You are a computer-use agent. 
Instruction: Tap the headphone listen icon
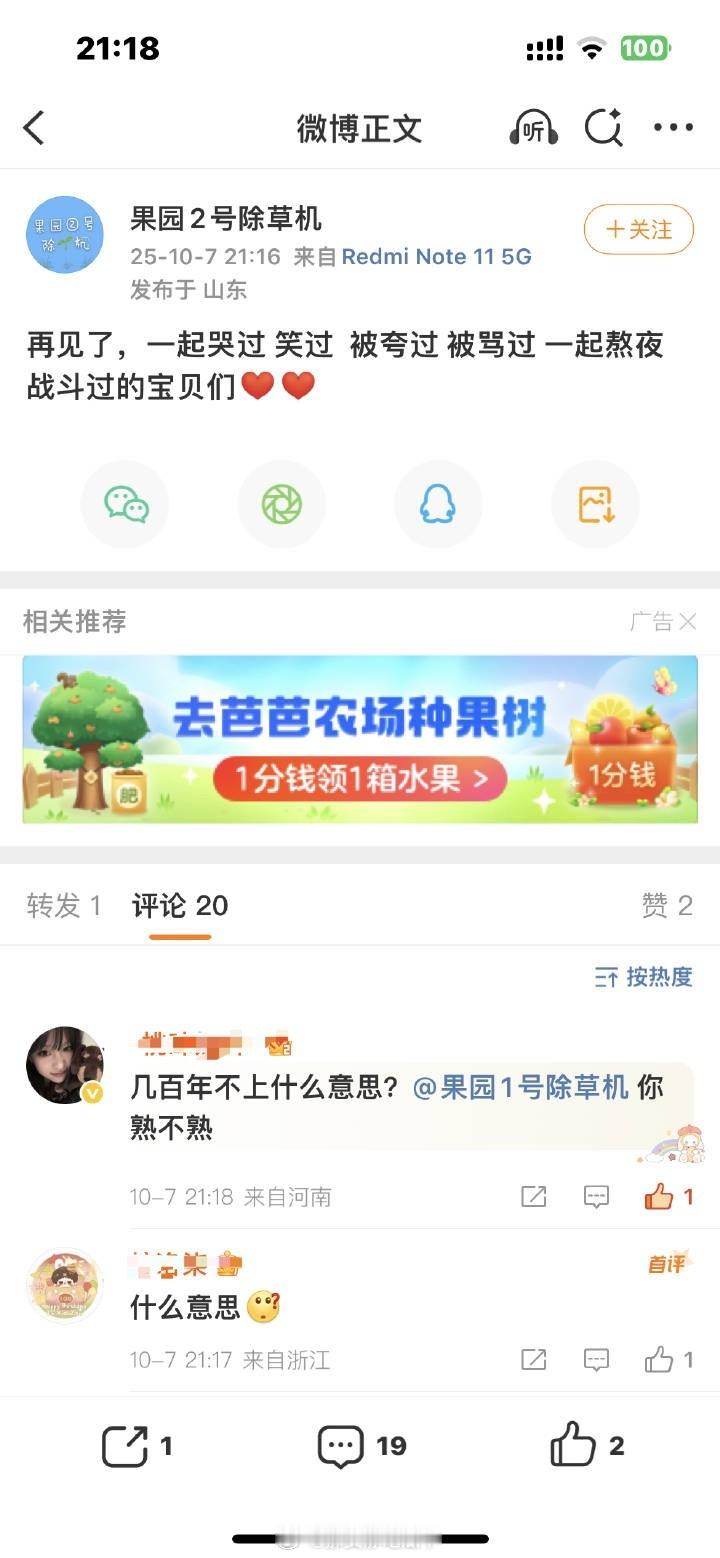tap(533, 128)
